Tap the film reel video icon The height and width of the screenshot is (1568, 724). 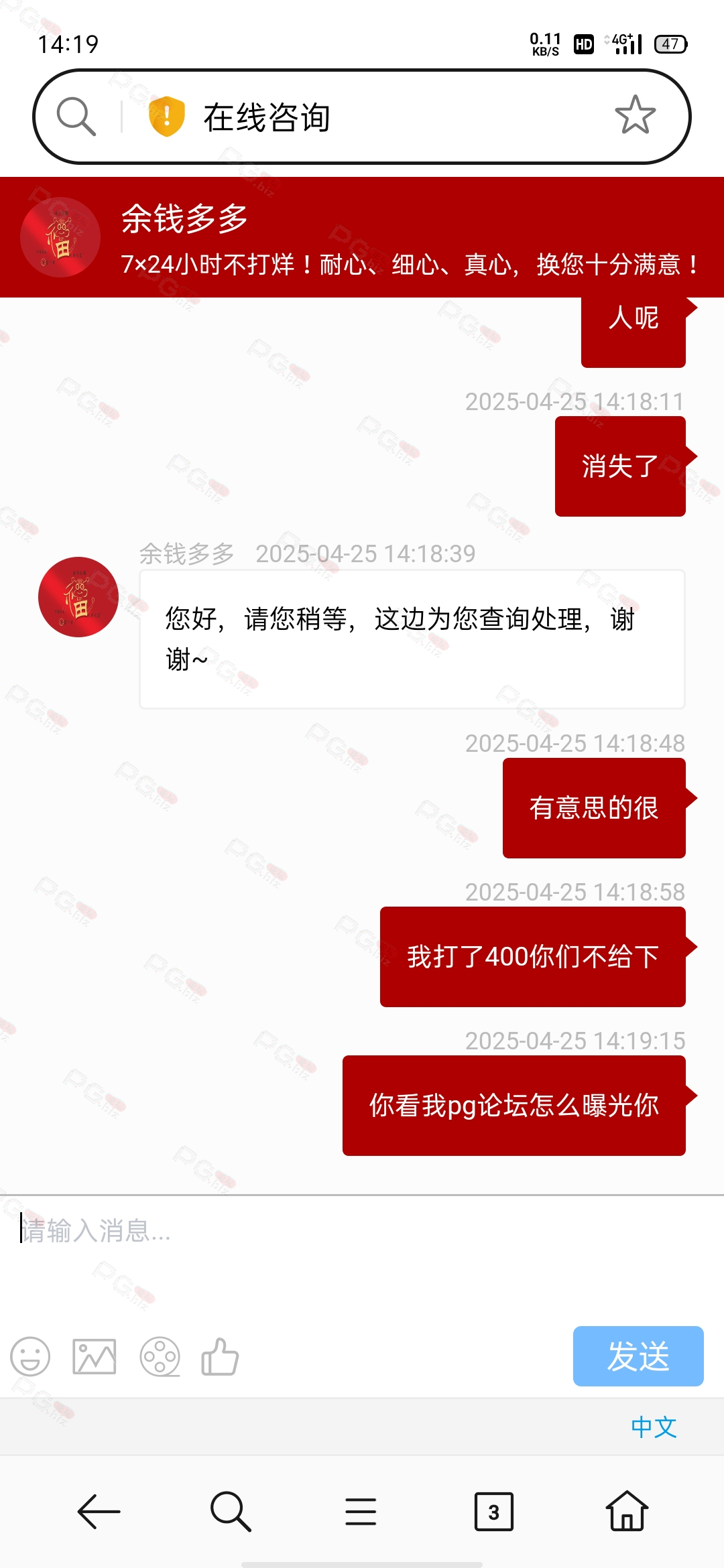[160, 1357]
